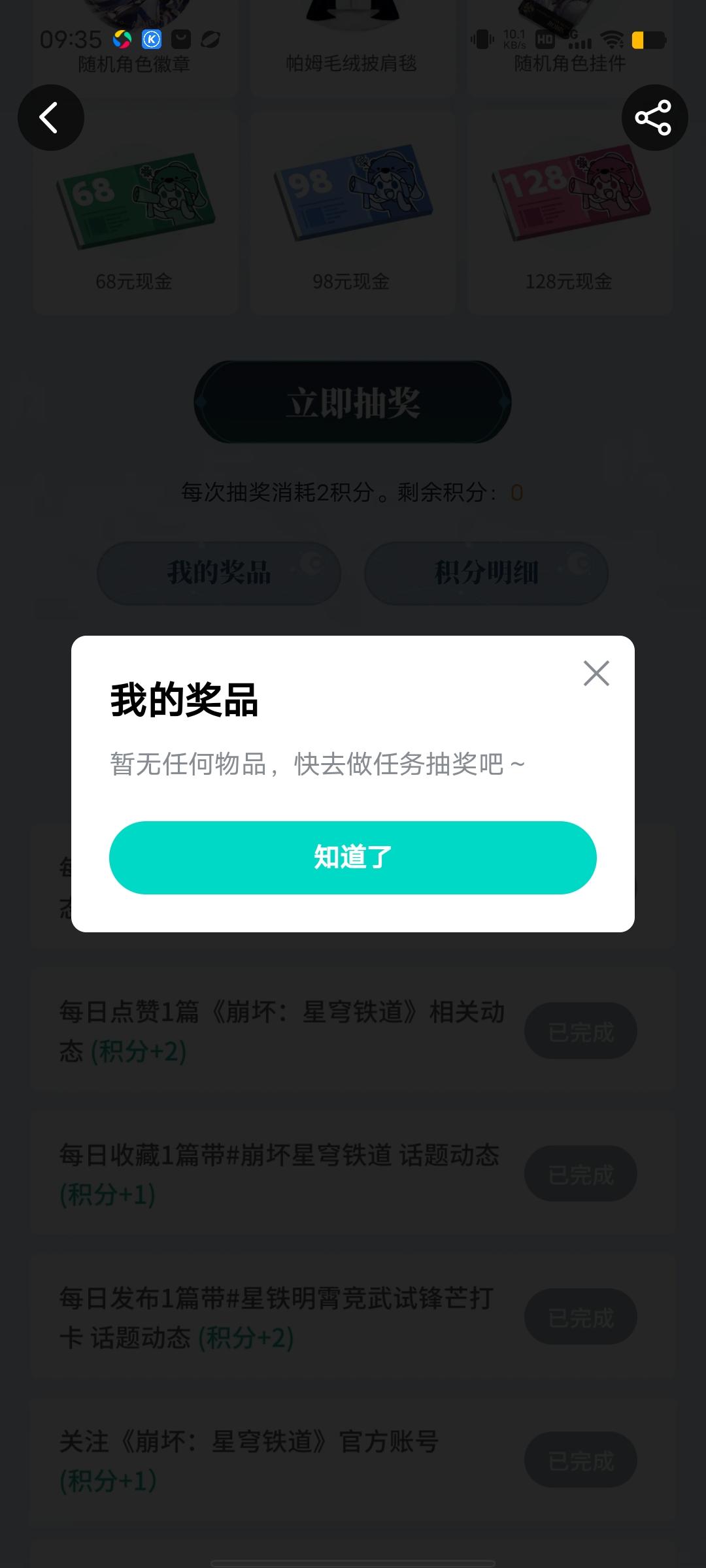Confirm with the 知道了 button
Screen dimensions: 706x1568
pyautogui.click(x=353, y=857)
